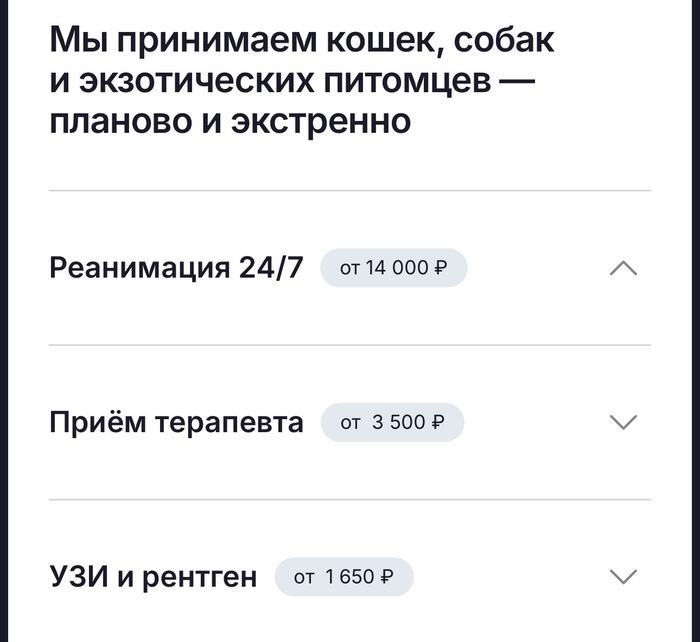Screen dimensions: 700x642
Task: Expand the УЗИ и рентген section
Action: (622, 577)
